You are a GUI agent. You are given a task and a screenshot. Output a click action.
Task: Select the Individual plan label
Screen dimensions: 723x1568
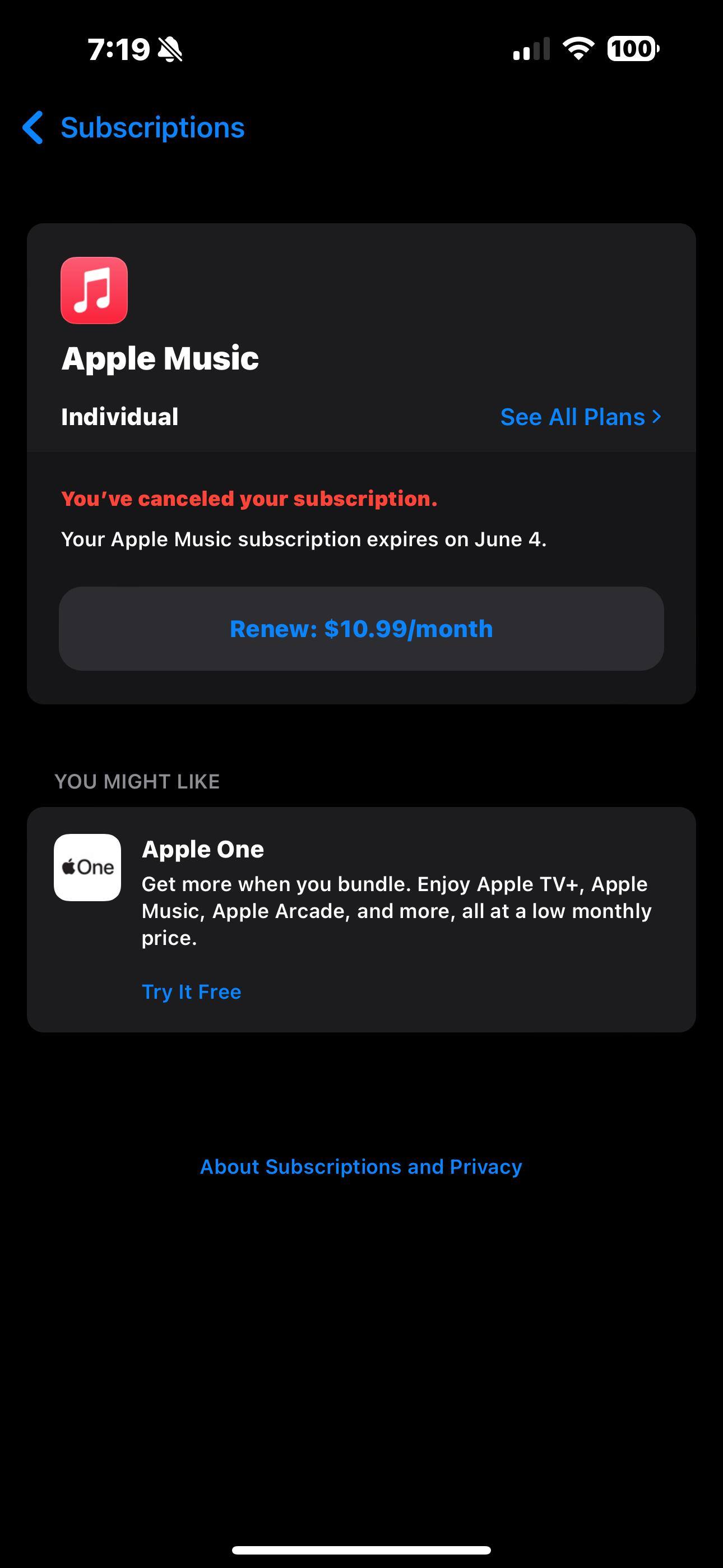point(119,417)
